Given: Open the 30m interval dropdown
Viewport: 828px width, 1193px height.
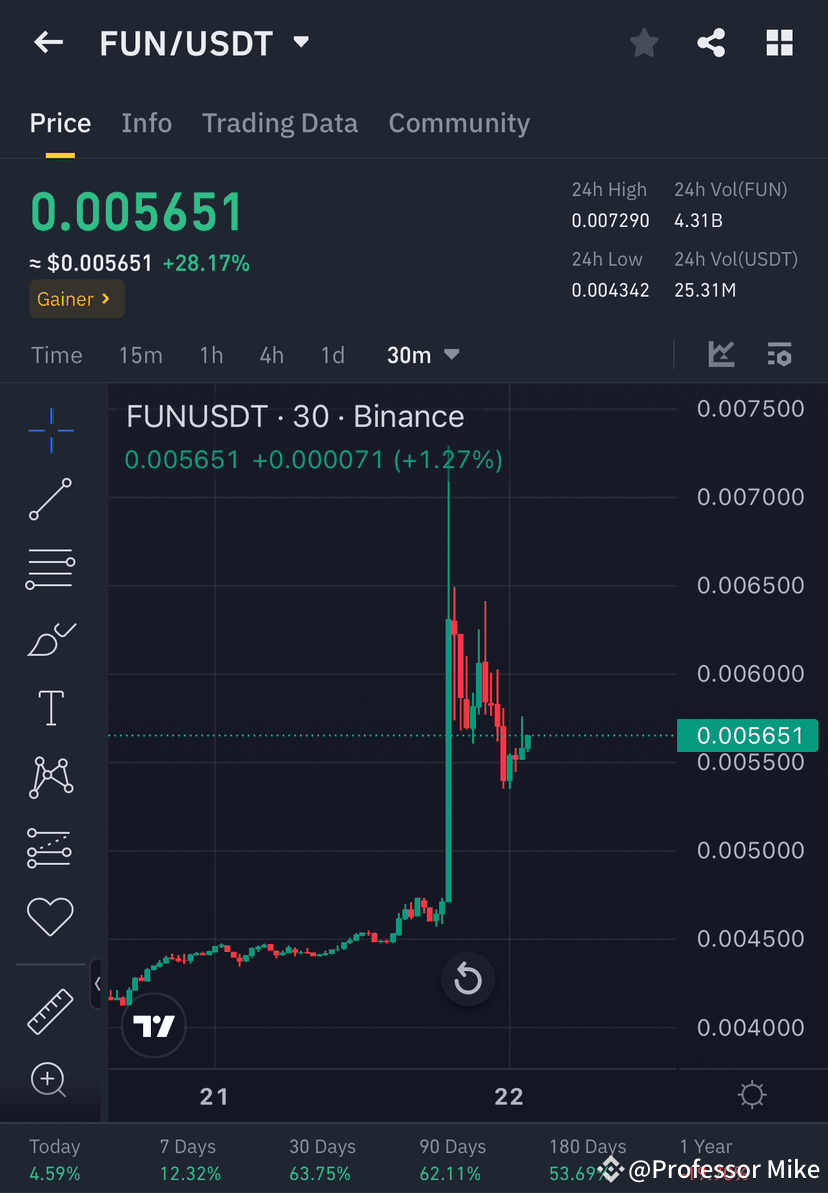Looking at the screenshot, I should (422, 354).
